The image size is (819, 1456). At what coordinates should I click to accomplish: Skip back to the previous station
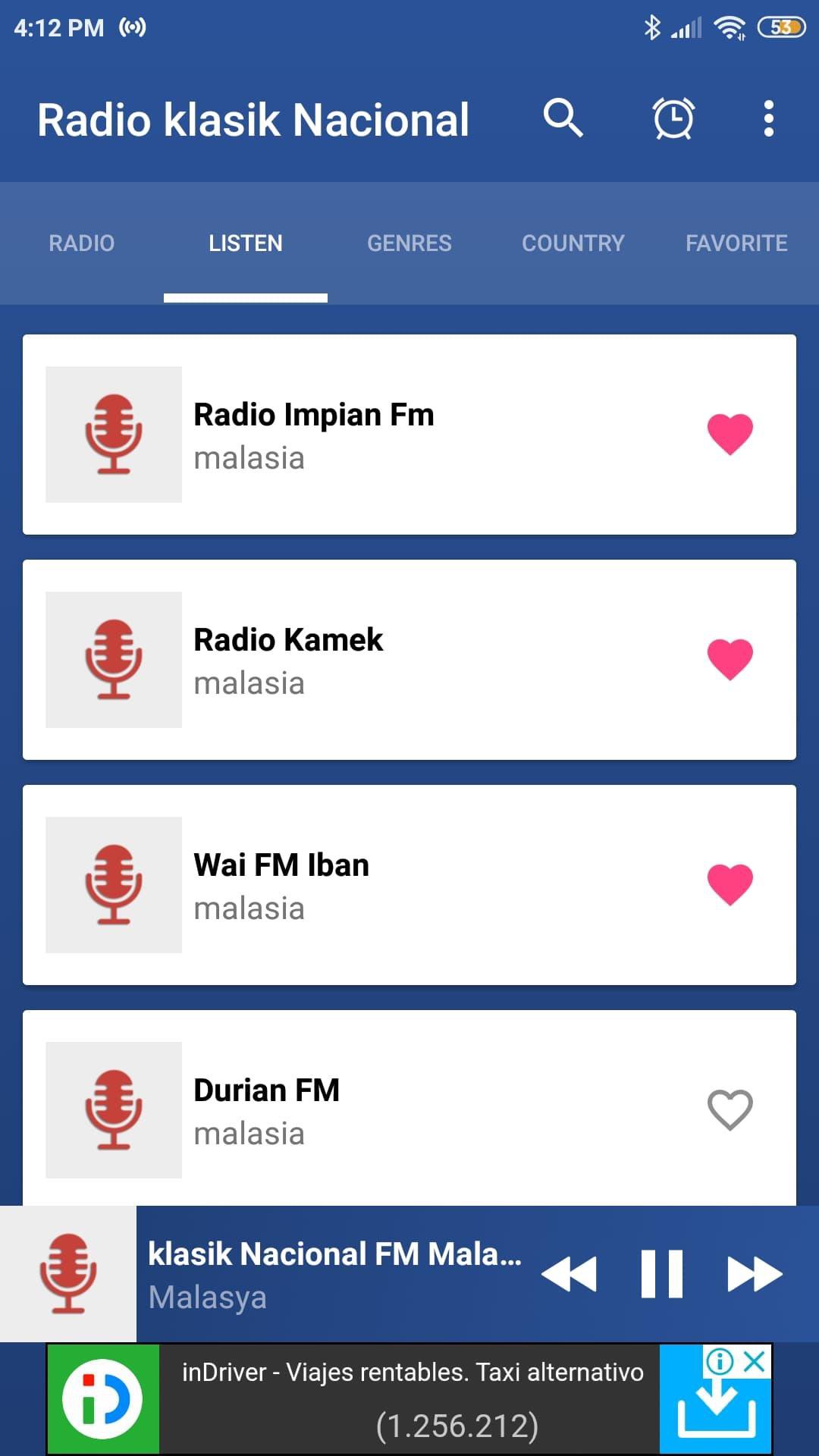click(x=570, y=1274)
